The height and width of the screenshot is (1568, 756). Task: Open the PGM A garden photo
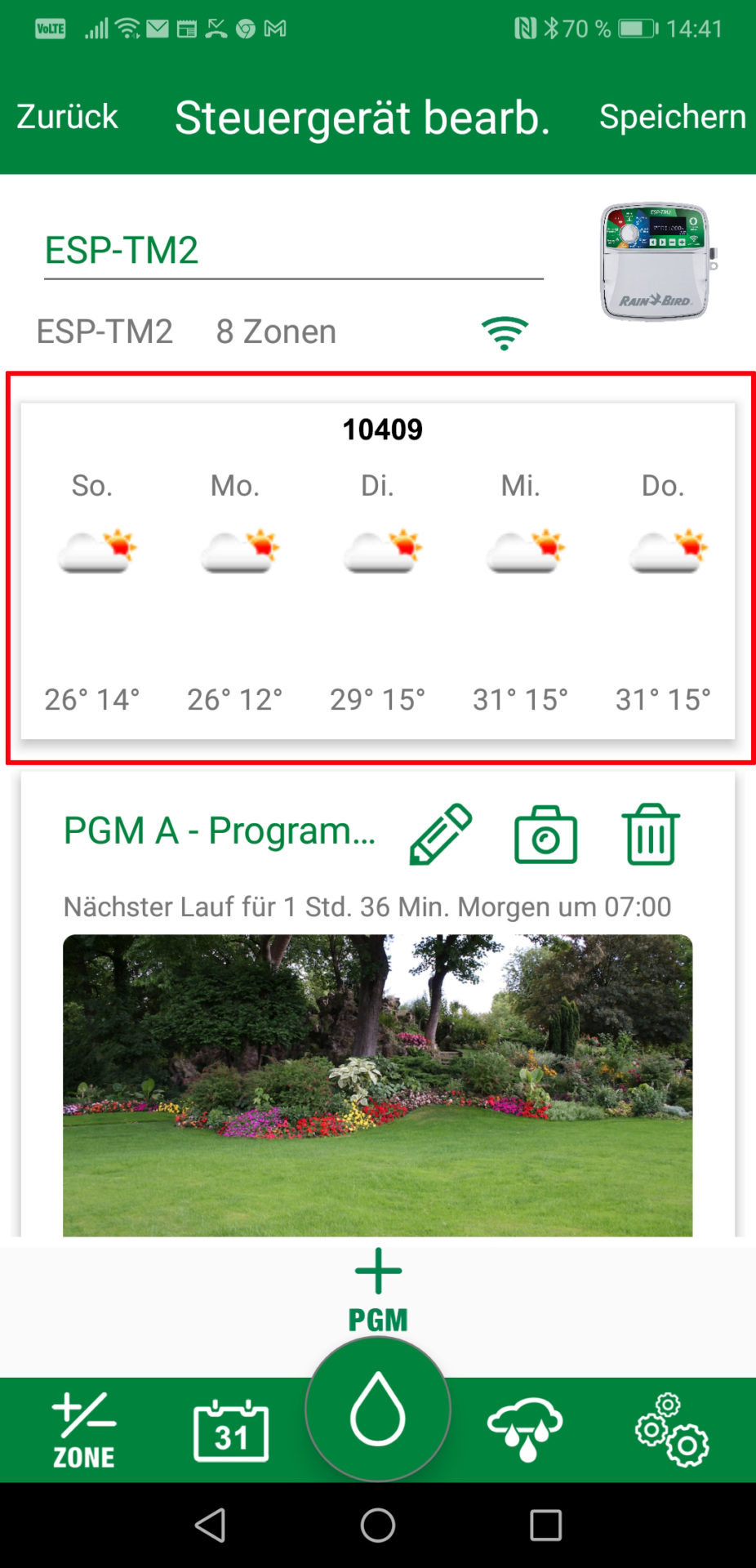377,1085
